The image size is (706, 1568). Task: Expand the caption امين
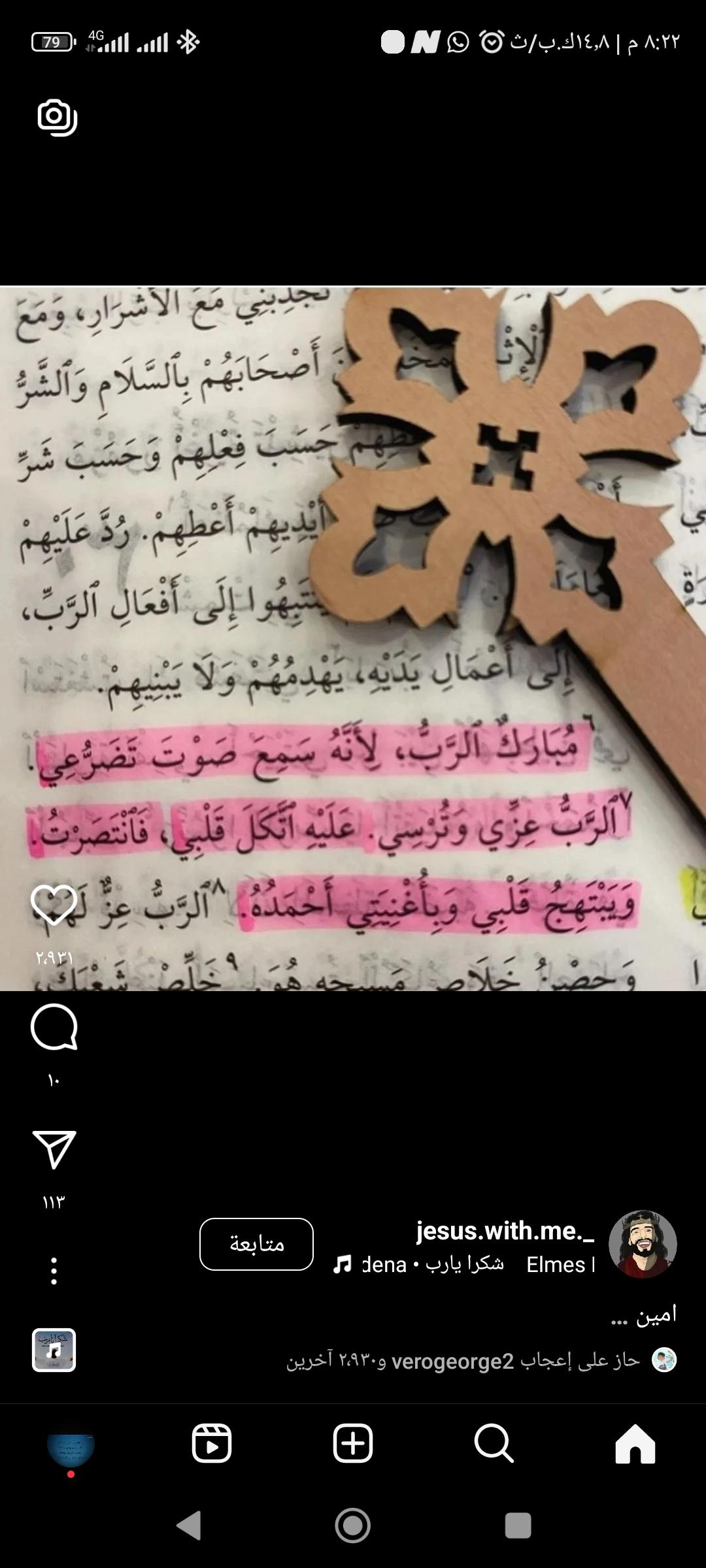click(643, 1314)
